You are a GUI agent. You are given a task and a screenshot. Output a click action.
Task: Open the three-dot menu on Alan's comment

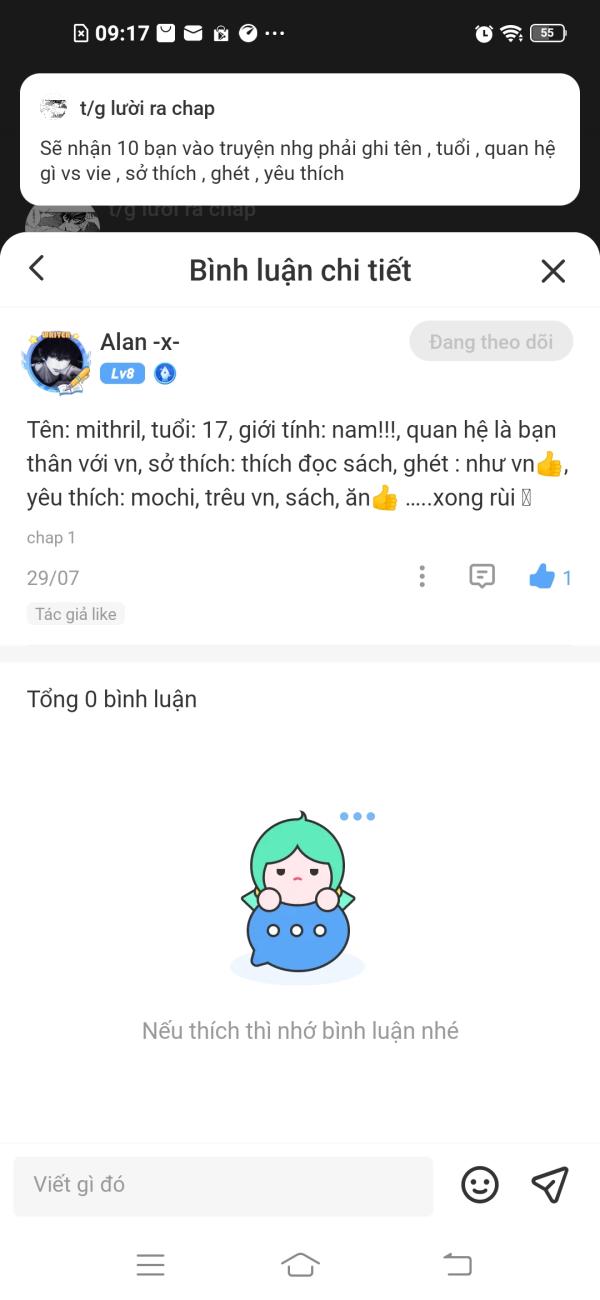coord(422,576)
